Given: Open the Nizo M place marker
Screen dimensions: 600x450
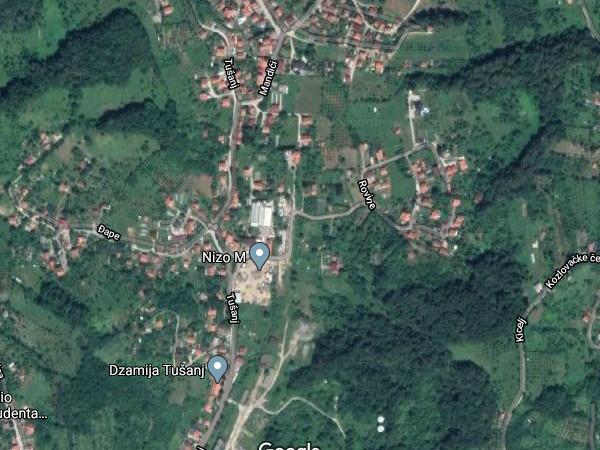Looking at the screenshot, I should 260,255.
